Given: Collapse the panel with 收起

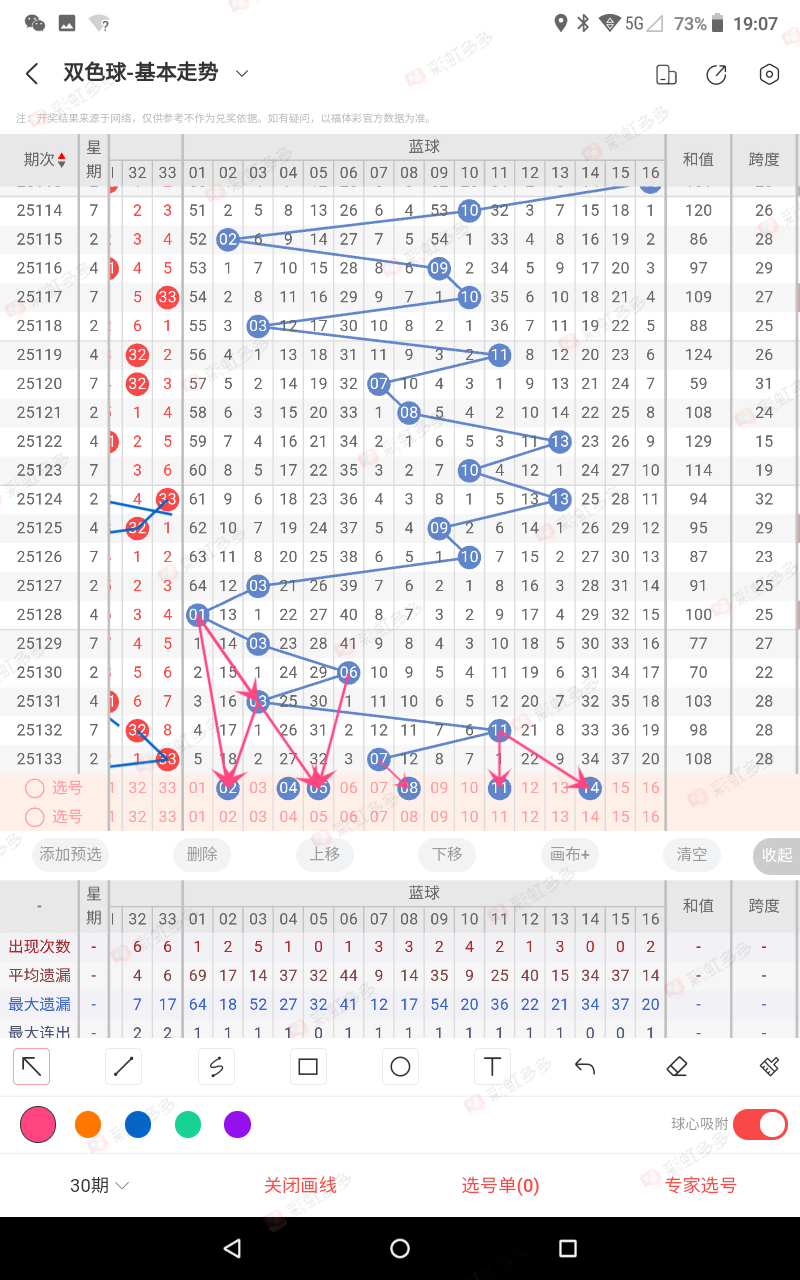Looking at the screenshot, I should click(776, 855).
